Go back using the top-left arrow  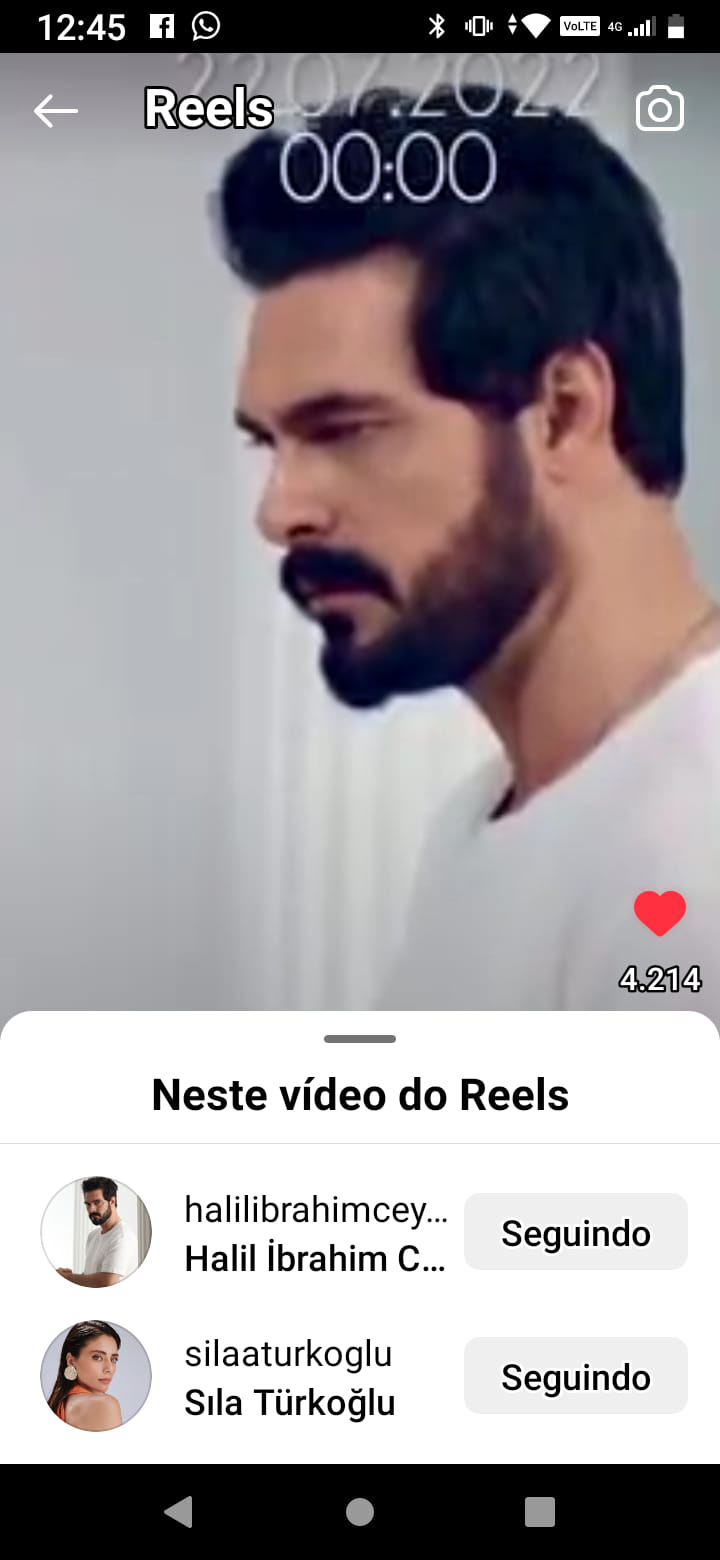(x=56, y=111)
